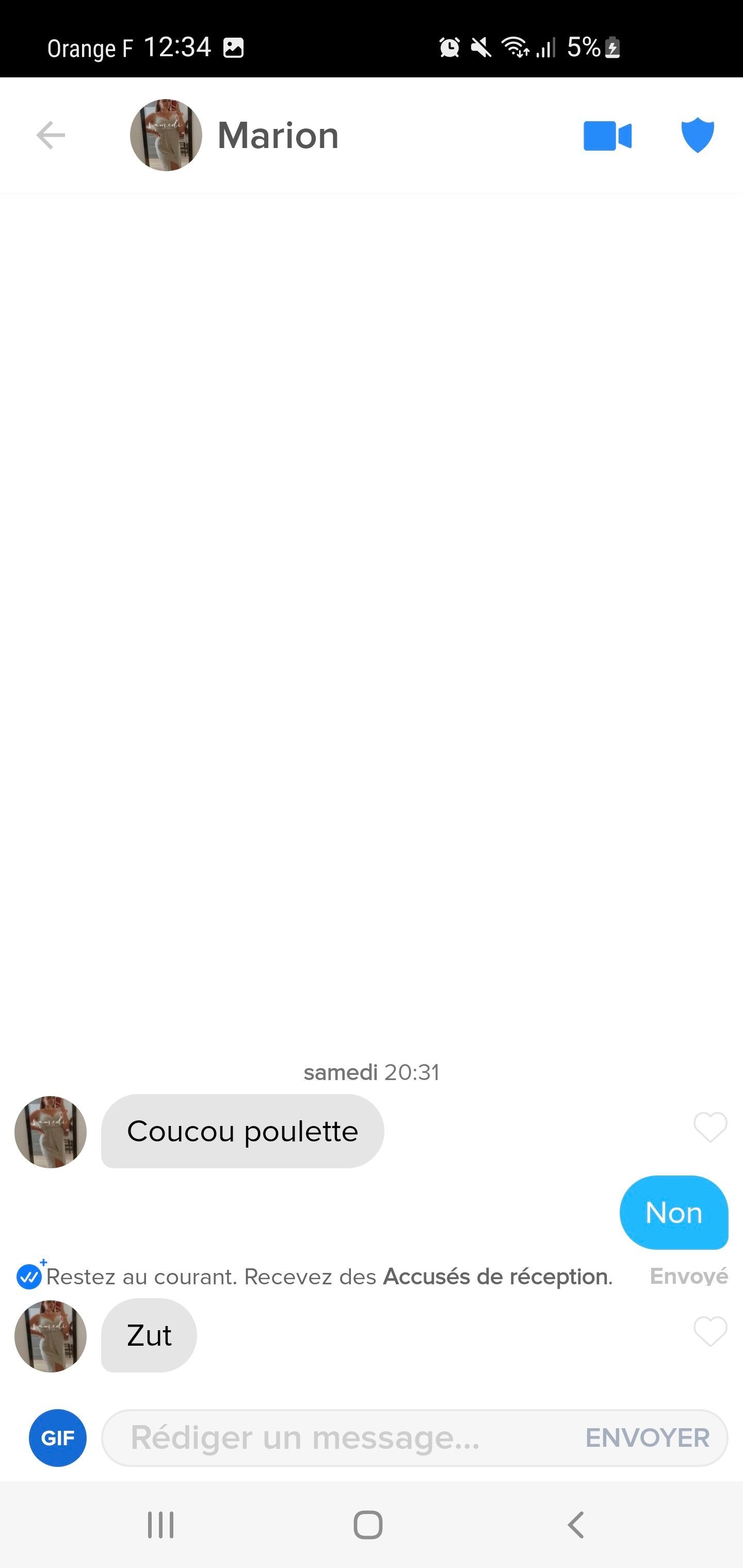Go back using the top-left arrow
This screenshot has width=743, height=1568.
point(51,135)
